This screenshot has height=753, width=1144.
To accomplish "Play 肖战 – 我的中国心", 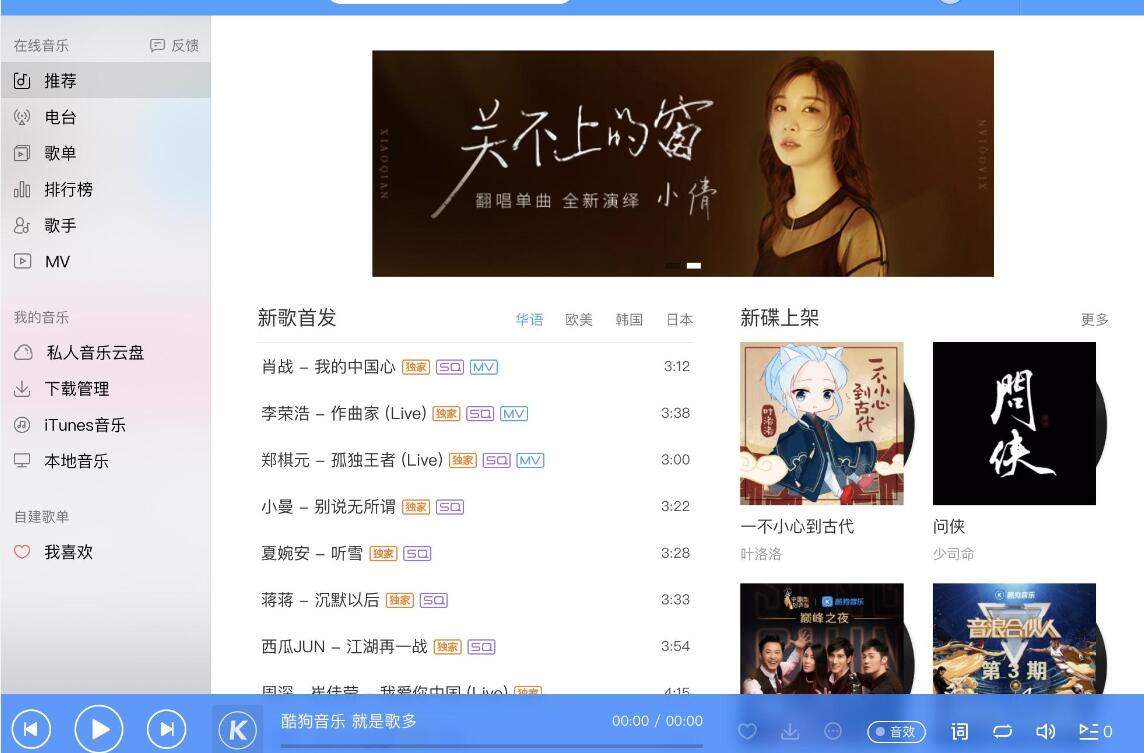I will coord(329,367).
